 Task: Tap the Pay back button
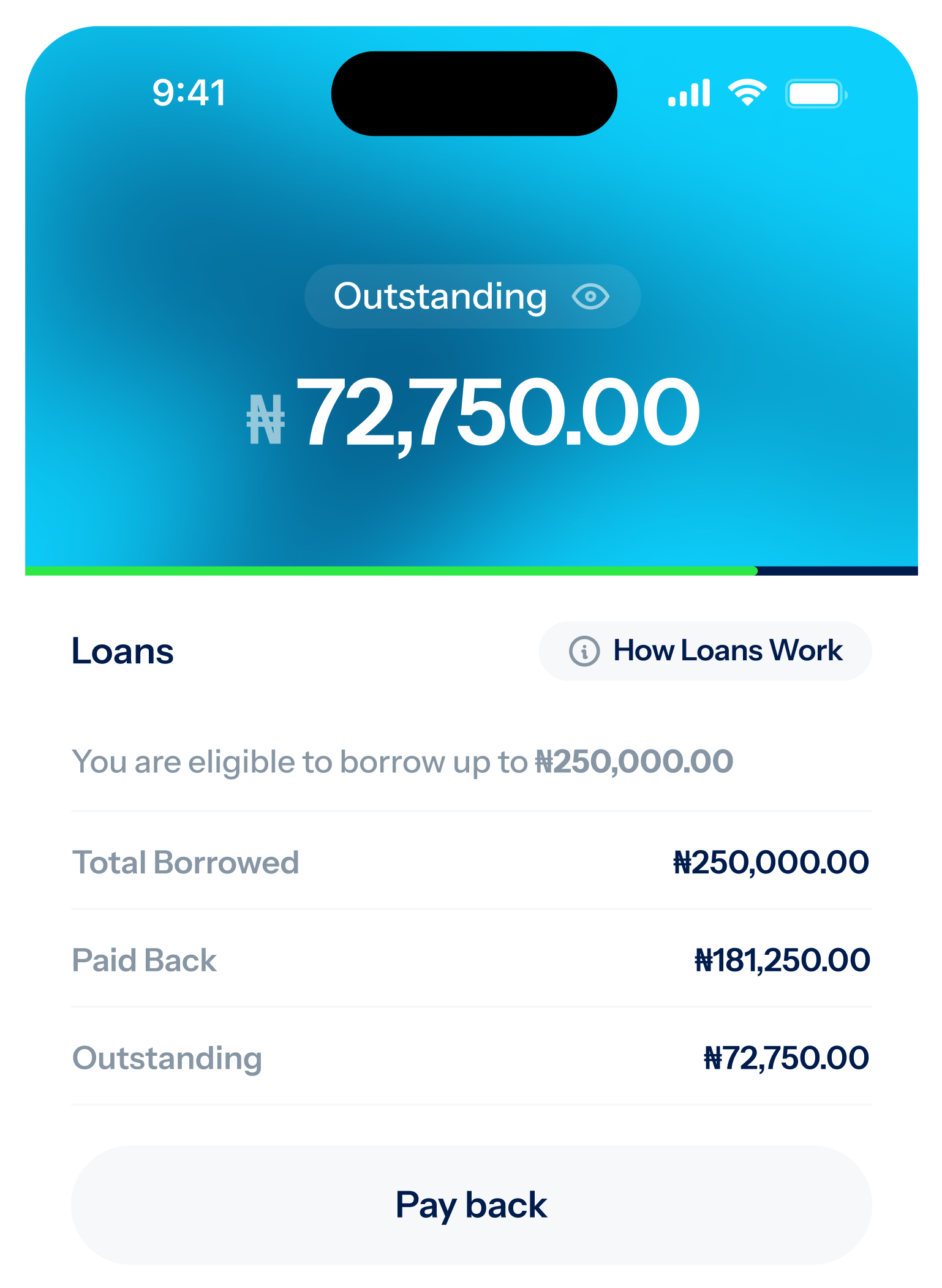click(x=471, y=1205)
